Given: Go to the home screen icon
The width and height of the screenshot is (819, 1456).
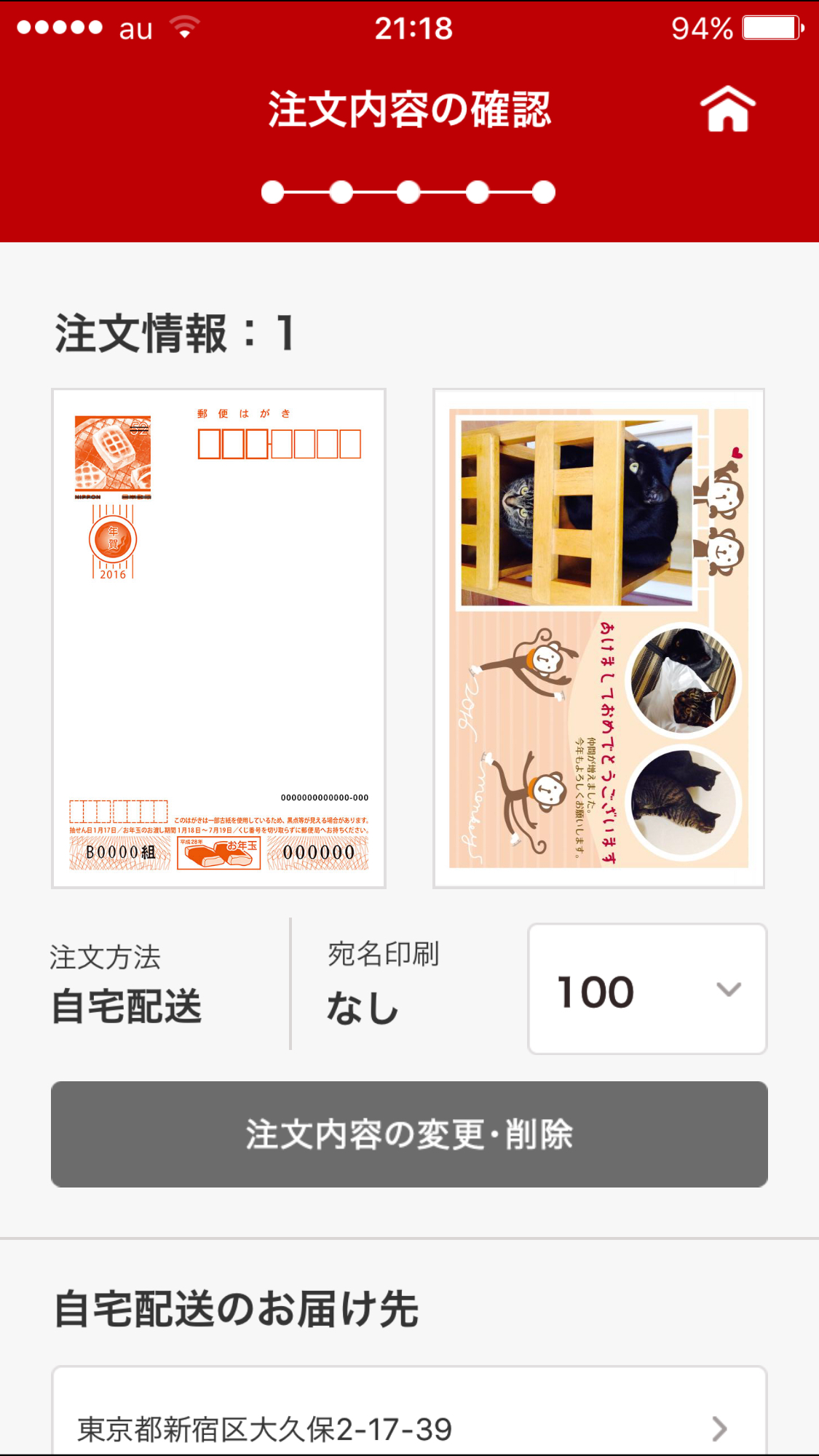Looking at the screenshot, I should (727, 110).
